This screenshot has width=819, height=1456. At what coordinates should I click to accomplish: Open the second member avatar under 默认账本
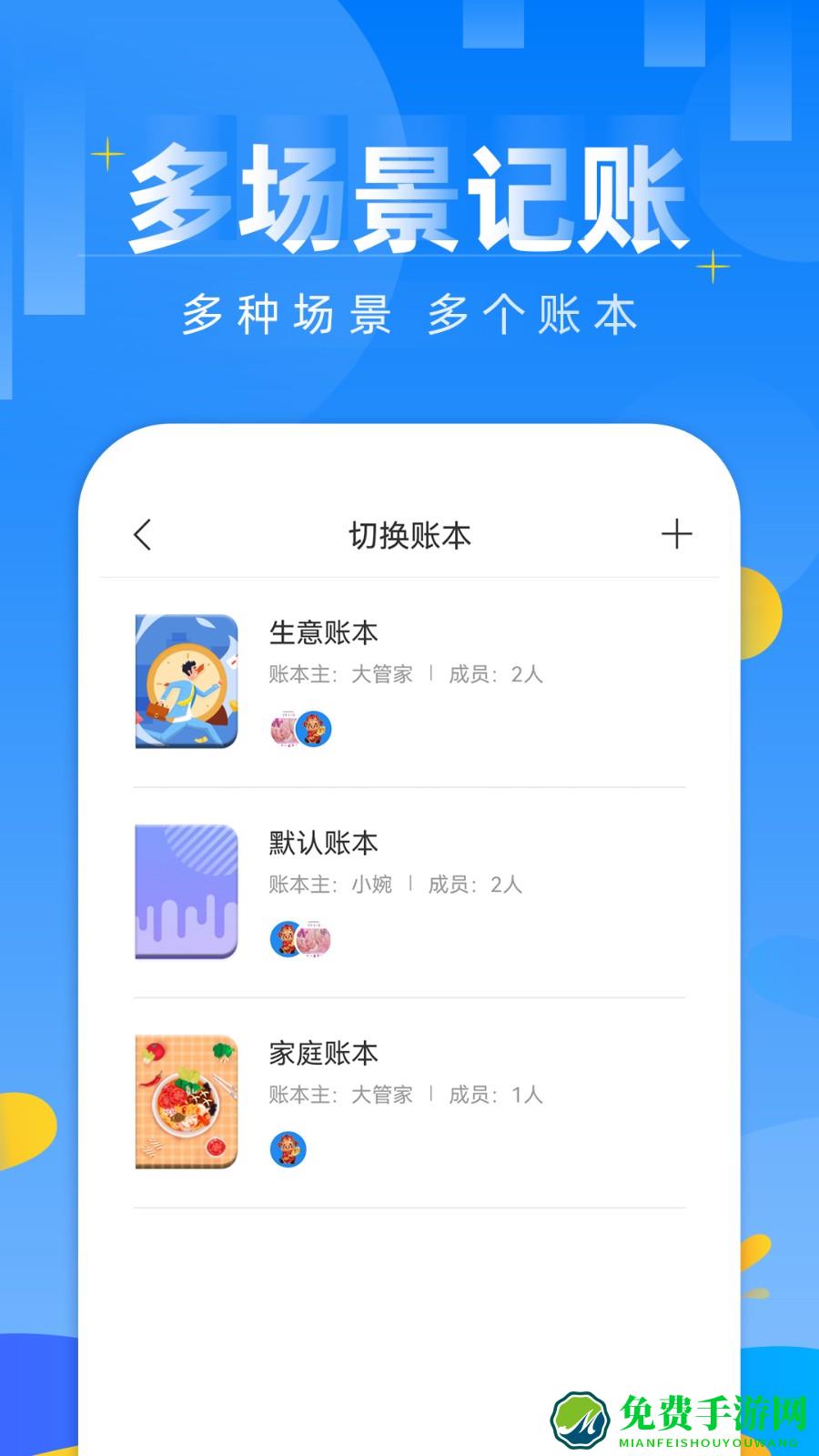[x=316, y=939]
